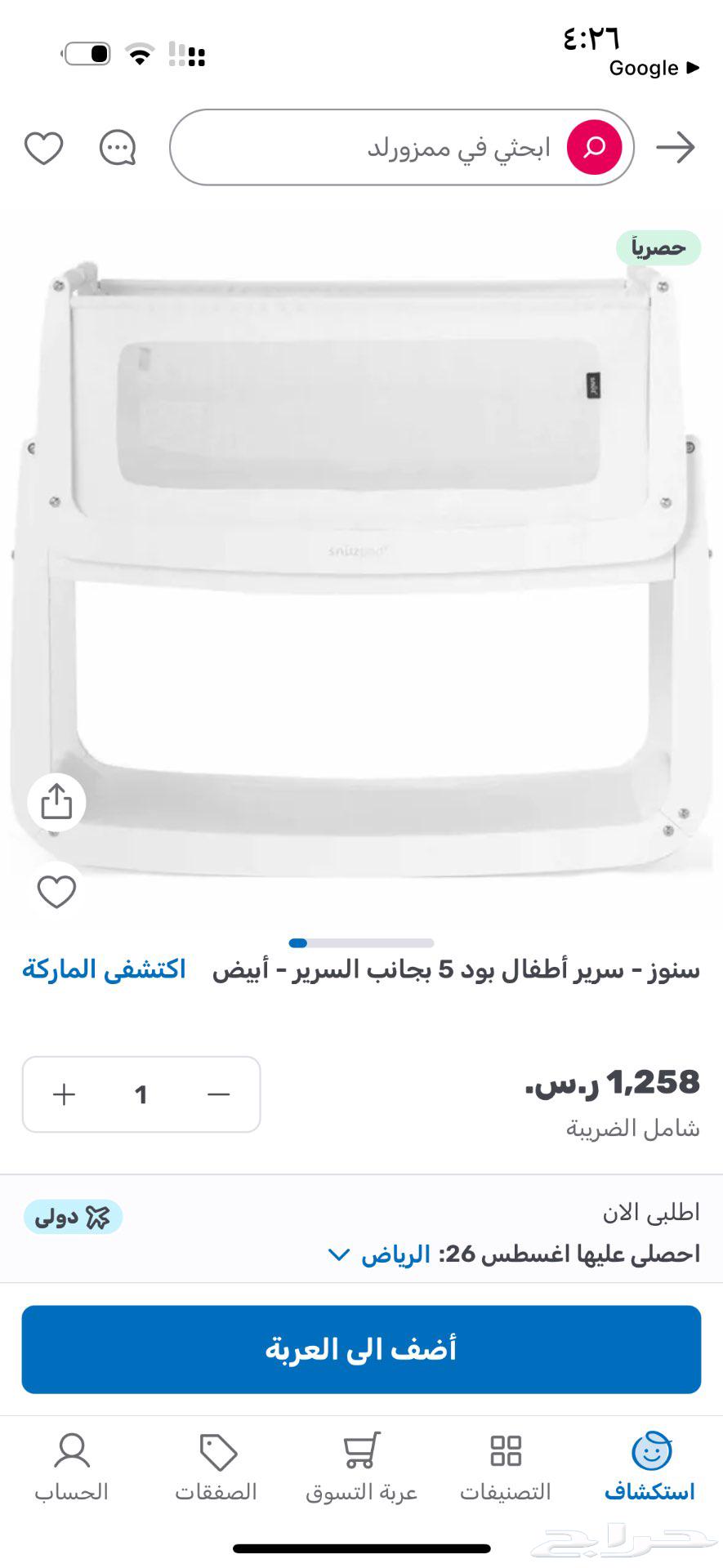Toggle the wishlist heart at the top left

coord(44,147)
